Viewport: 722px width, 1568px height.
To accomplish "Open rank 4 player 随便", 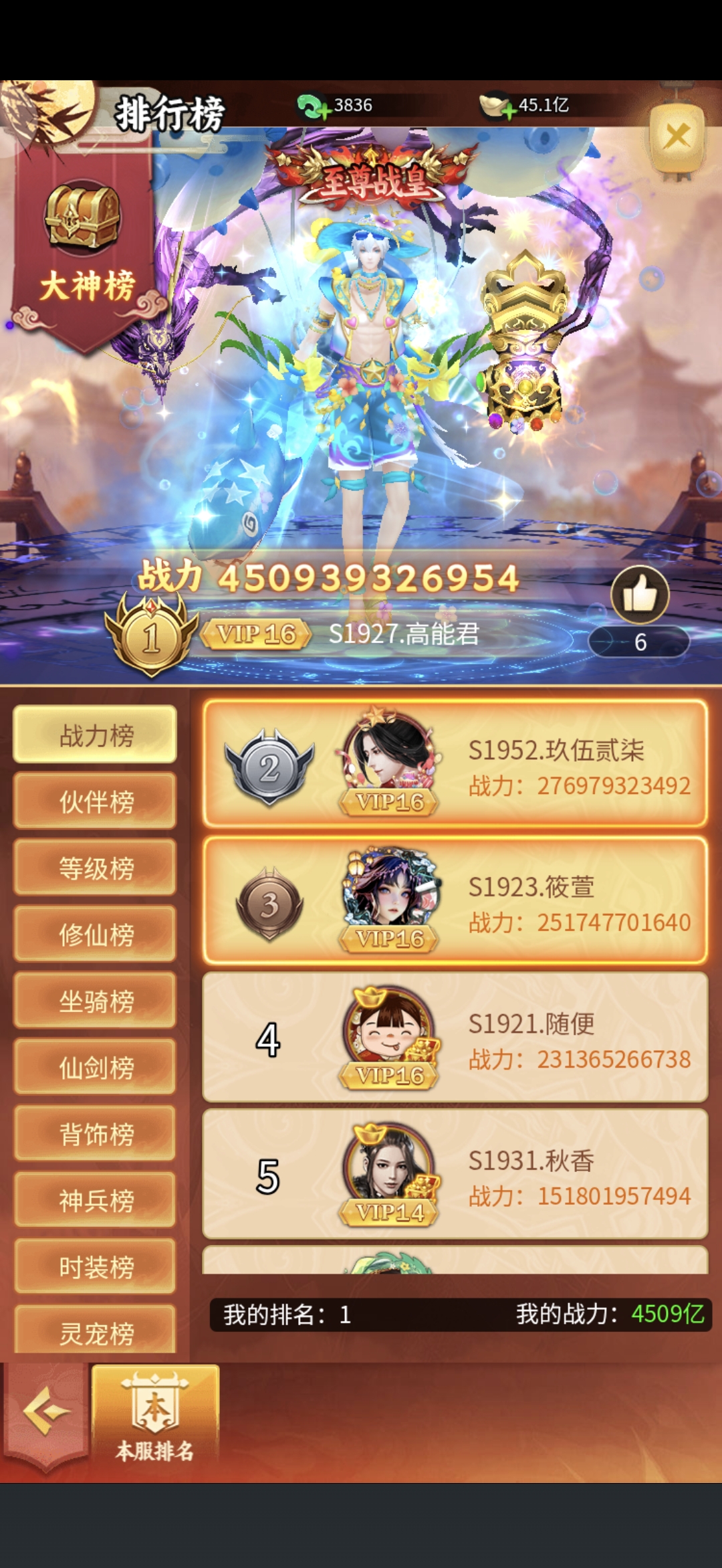I will [455, 1037].
